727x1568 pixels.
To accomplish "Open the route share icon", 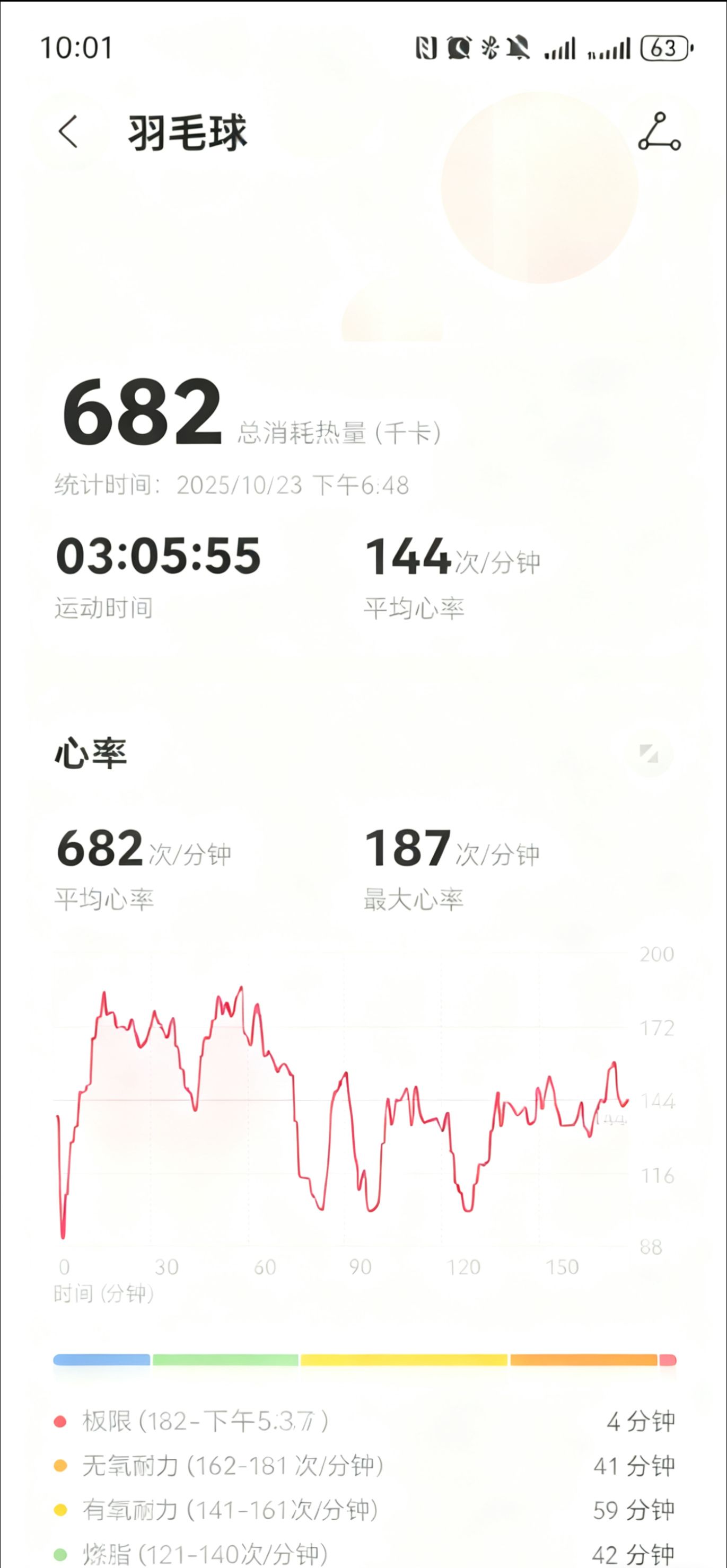I will coord(660,131).
